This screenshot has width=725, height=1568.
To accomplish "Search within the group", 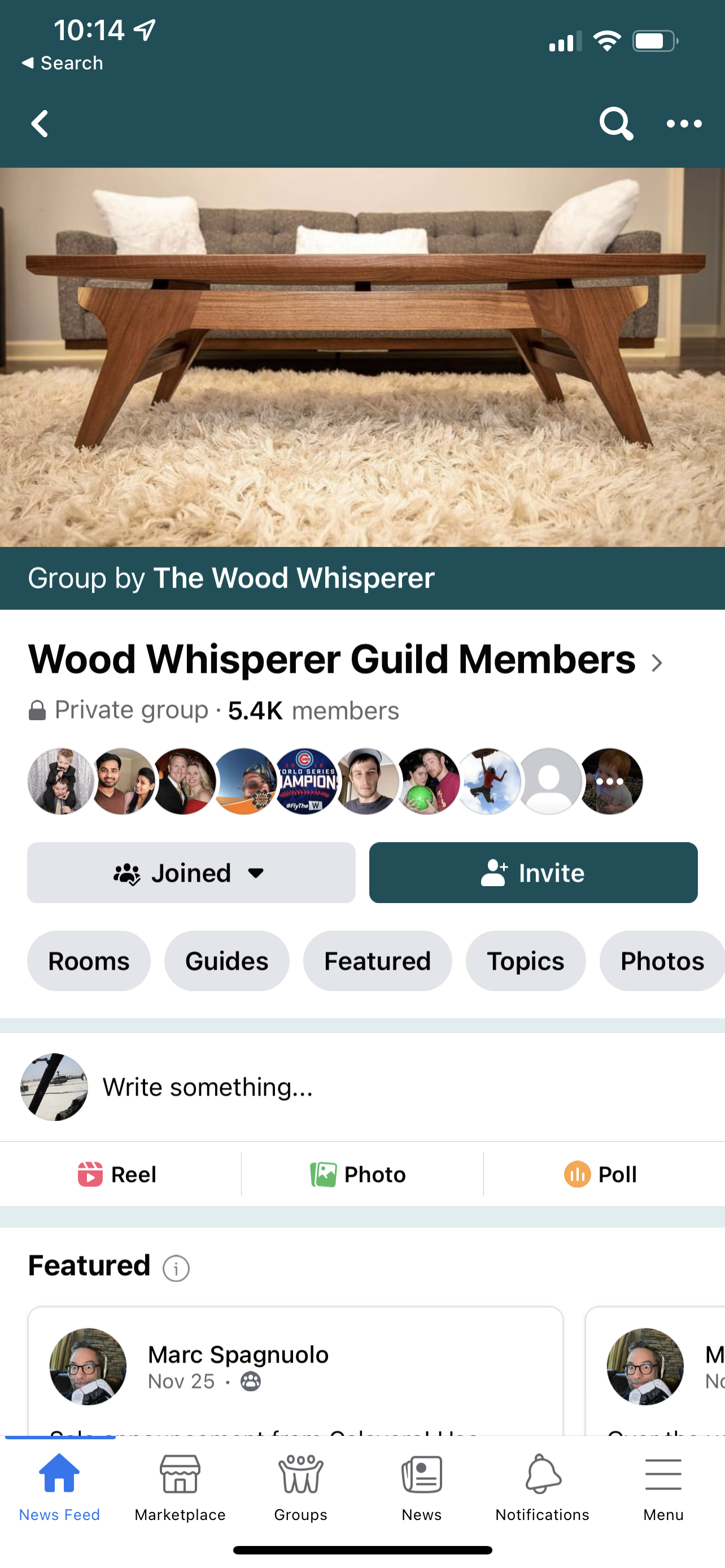I will pos(616,124).
